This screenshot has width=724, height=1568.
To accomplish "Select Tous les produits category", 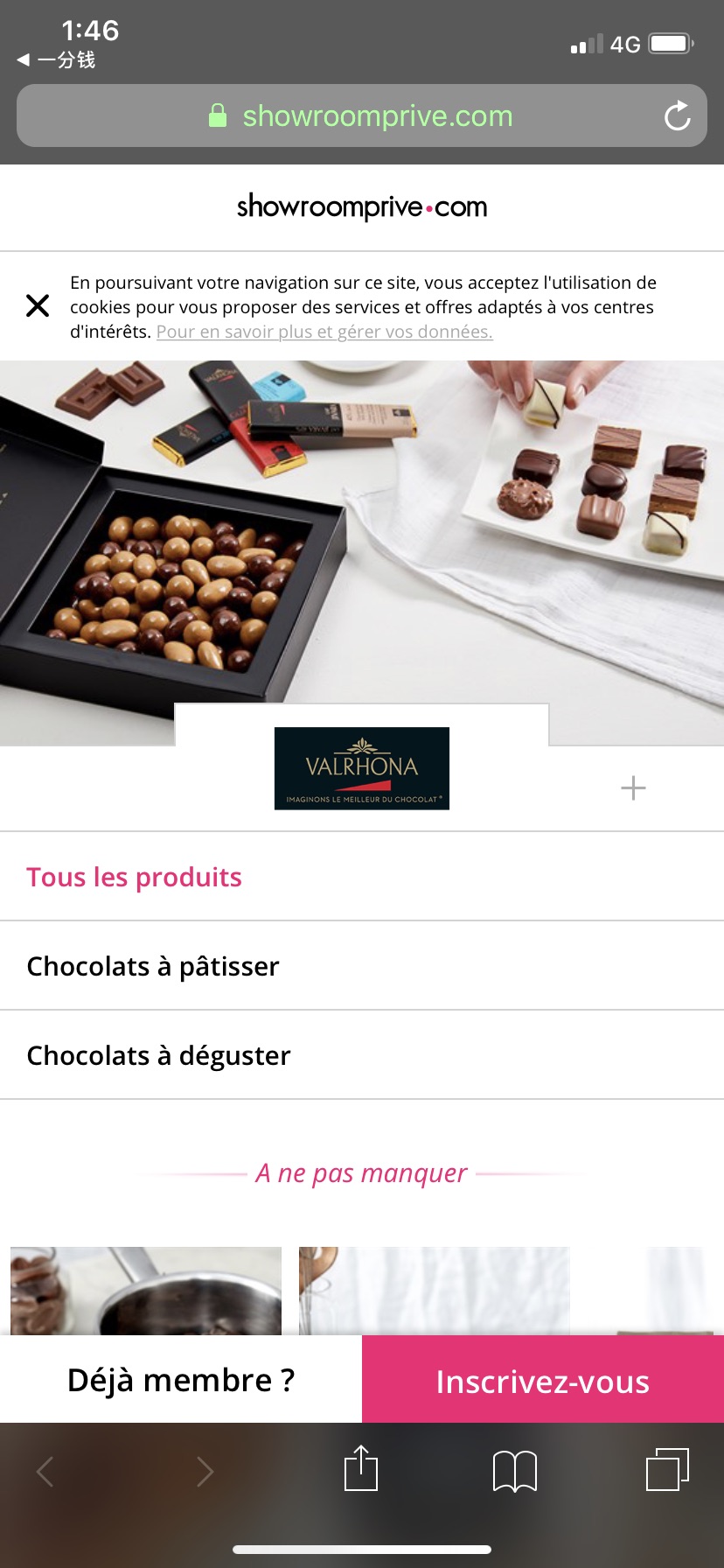I will pos(362,877).
